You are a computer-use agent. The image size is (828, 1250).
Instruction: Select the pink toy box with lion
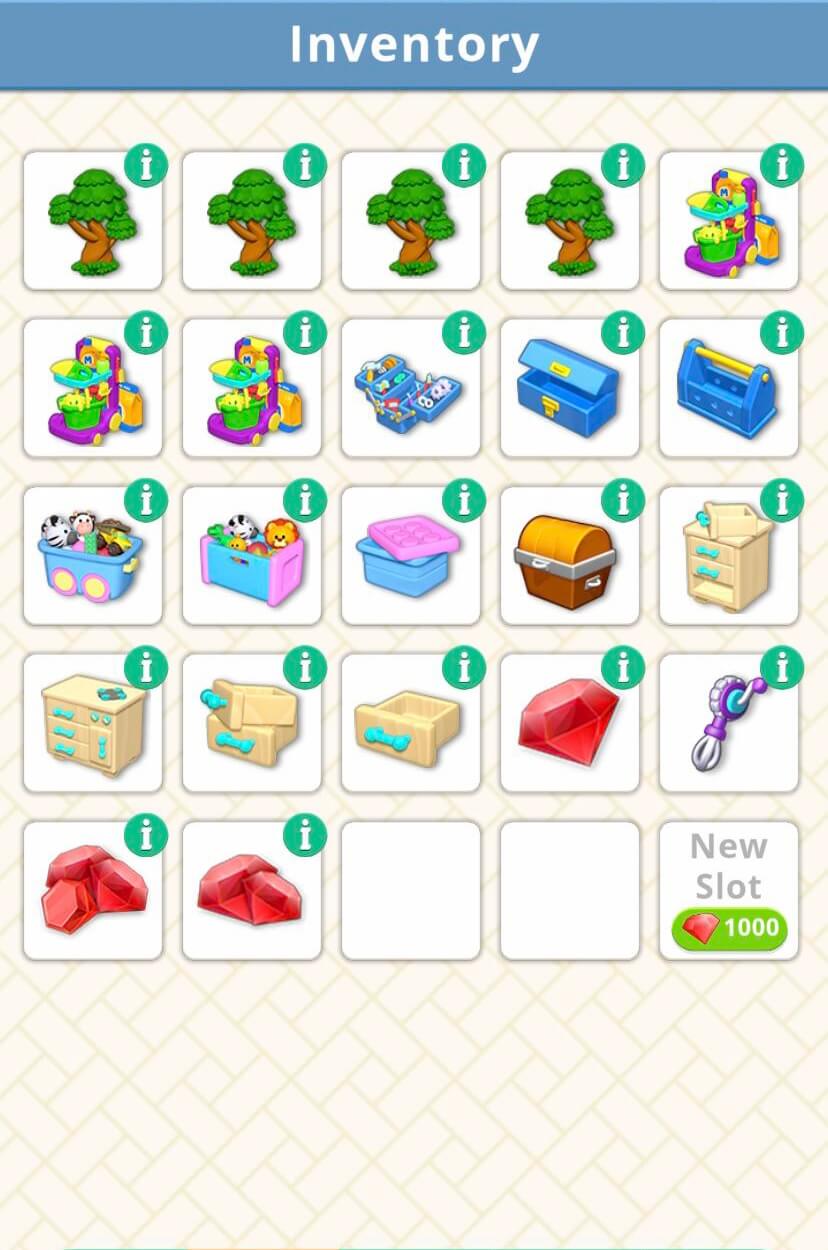tap(251, 558)
